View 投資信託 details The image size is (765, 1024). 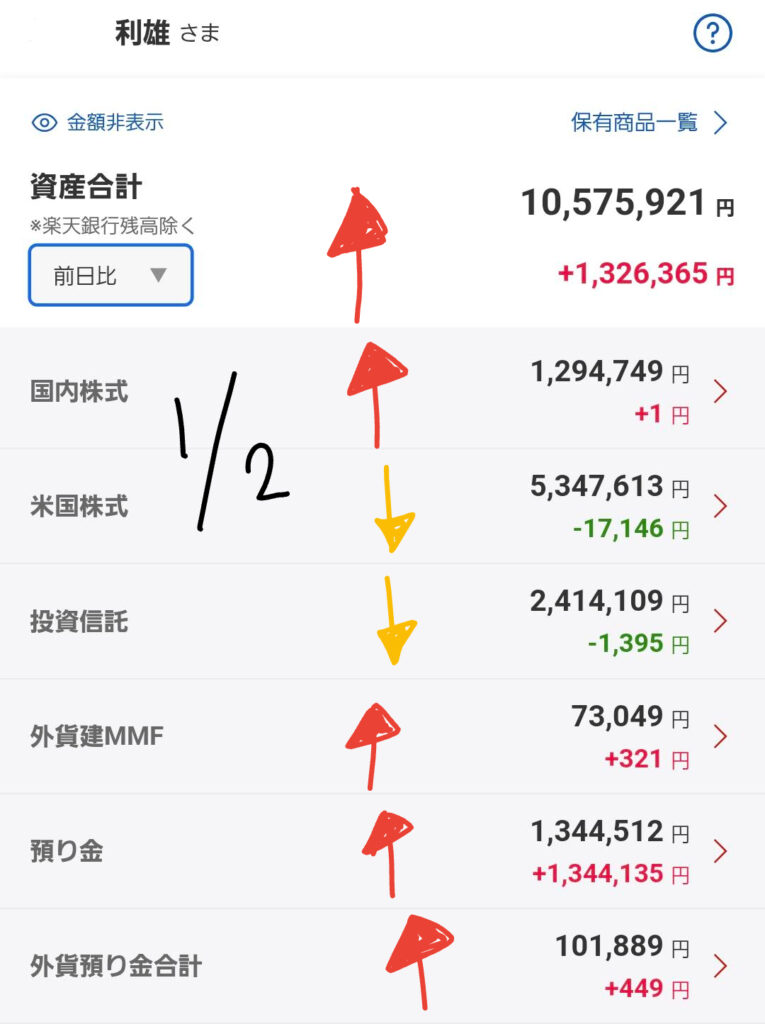point(380,621)
